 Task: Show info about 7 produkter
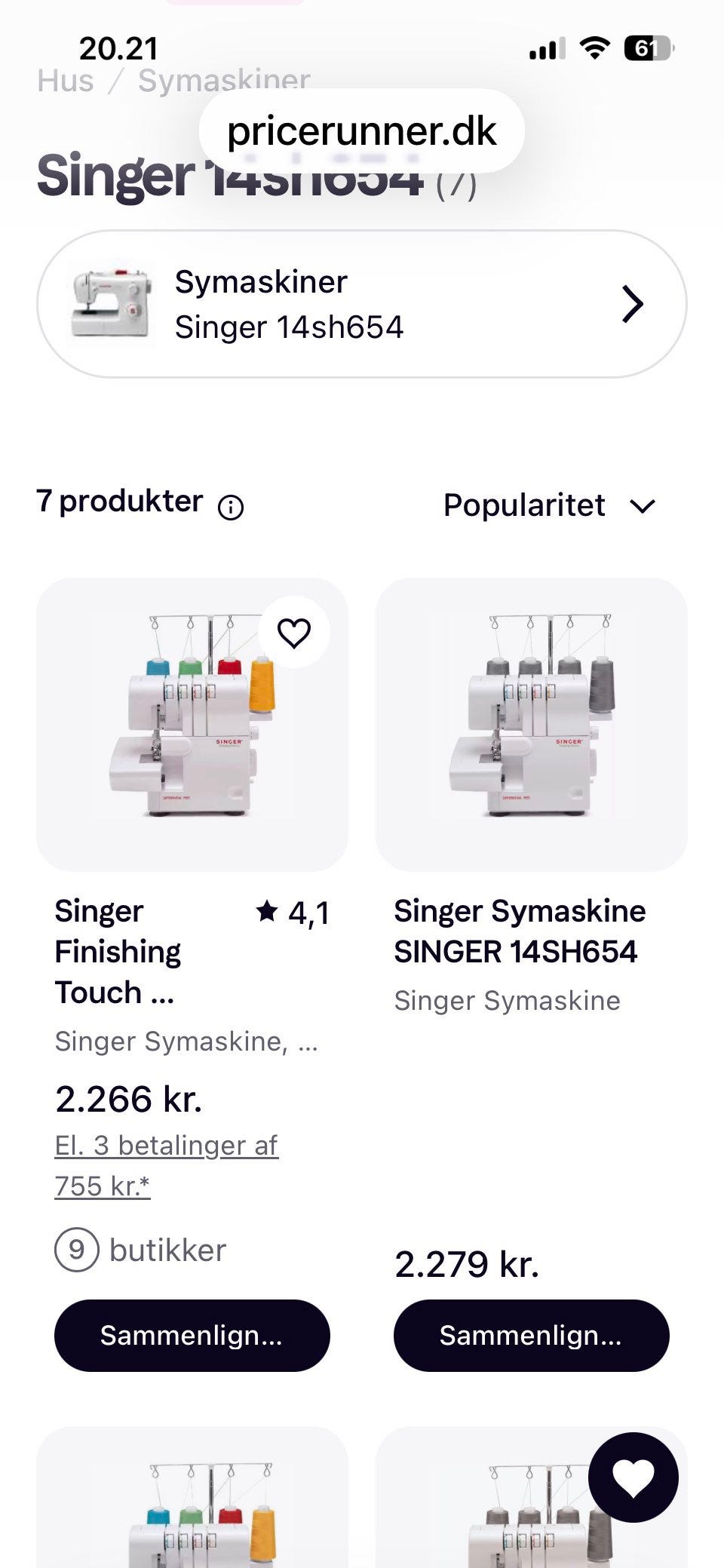(x=231, y=508)
